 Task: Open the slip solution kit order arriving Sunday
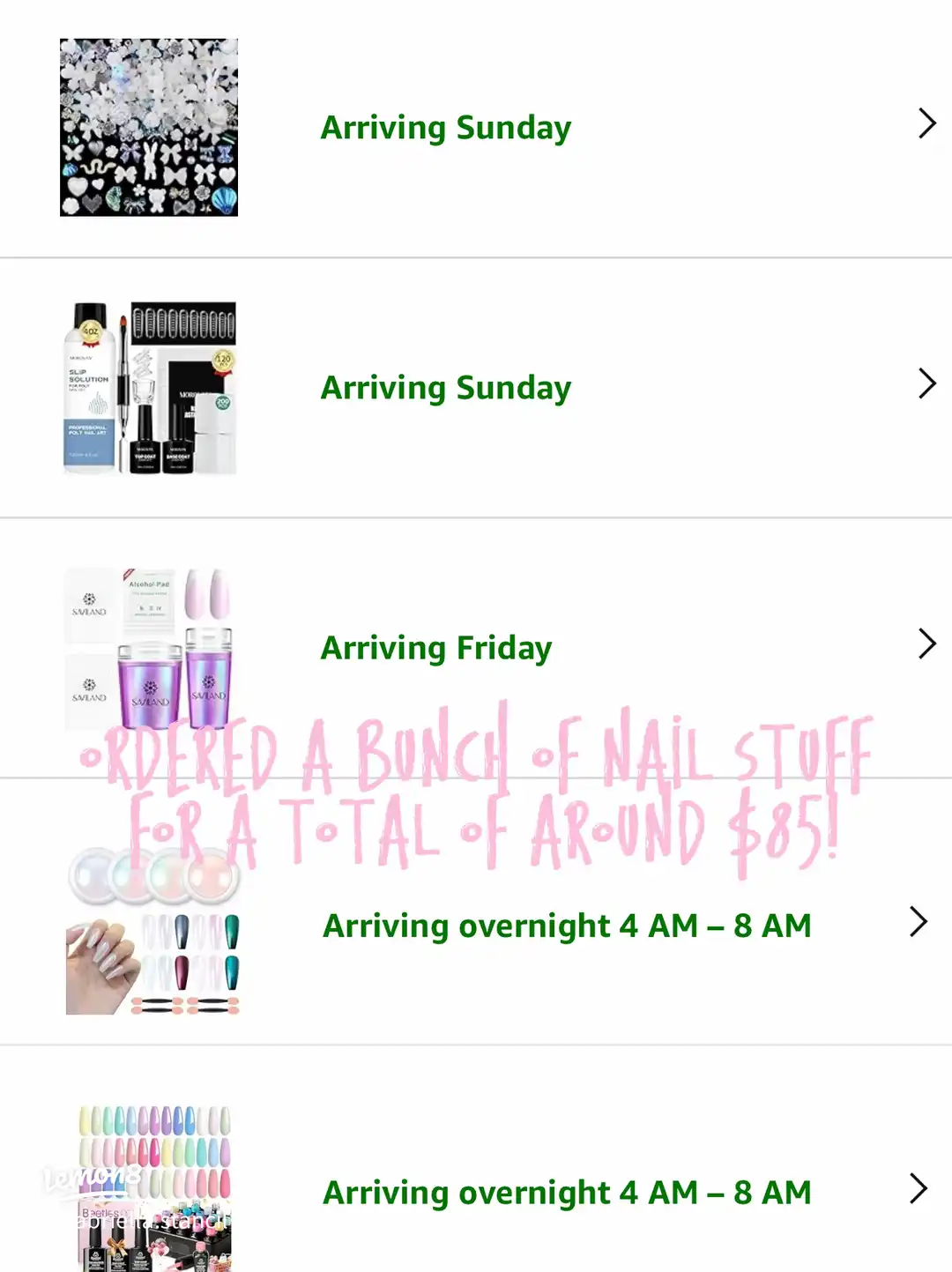(445, 388)
